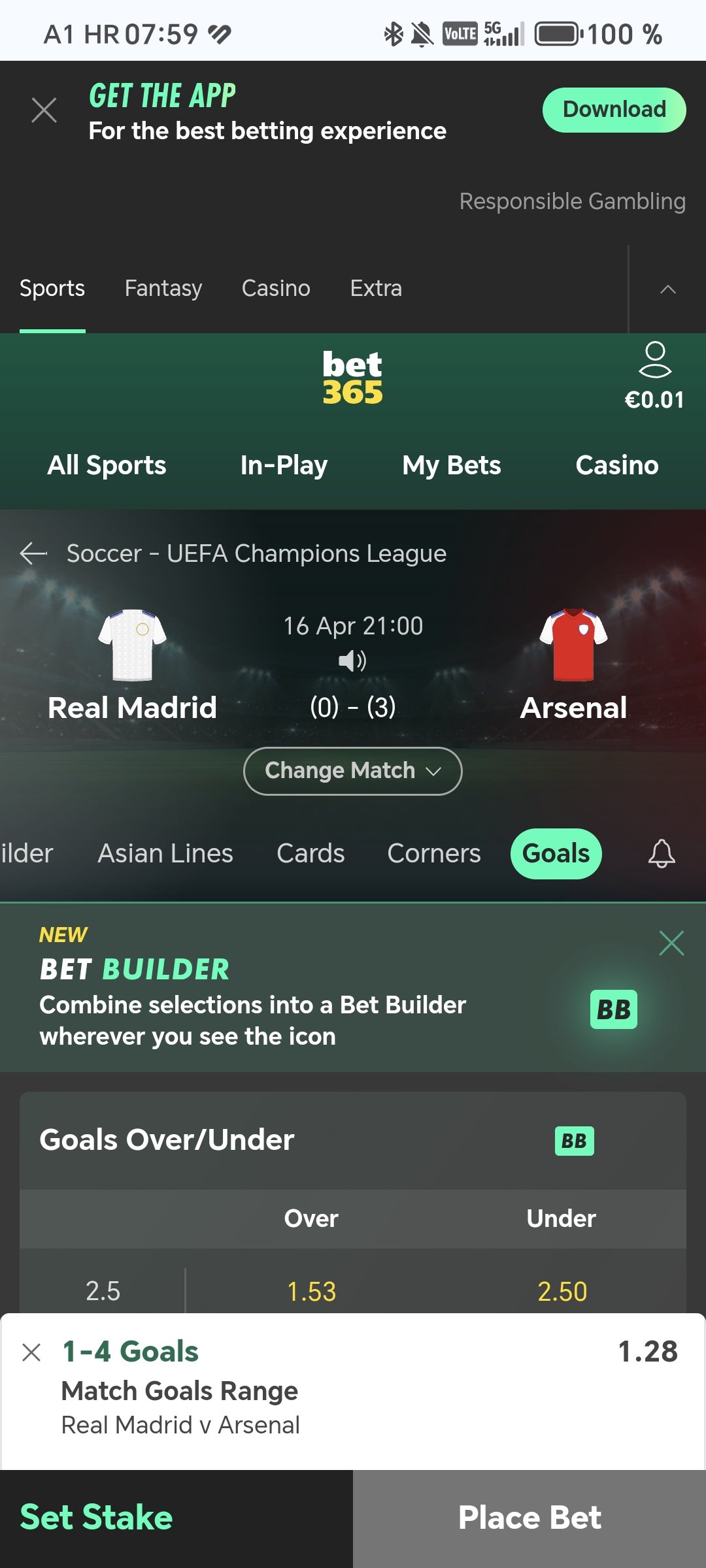Collapse the top product bar

point(667,289)
